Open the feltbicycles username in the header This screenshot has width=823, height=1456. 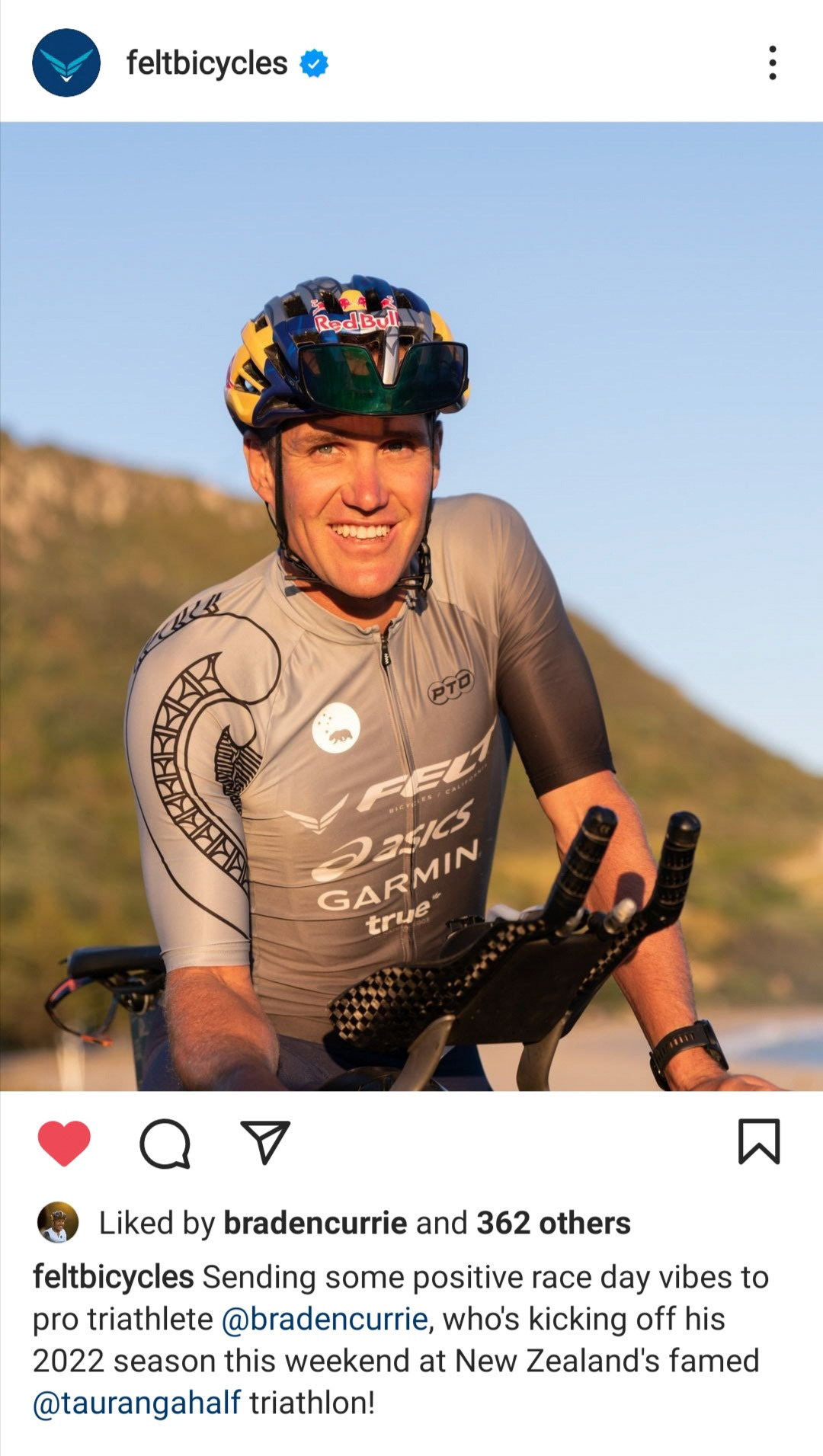[207, 63]
